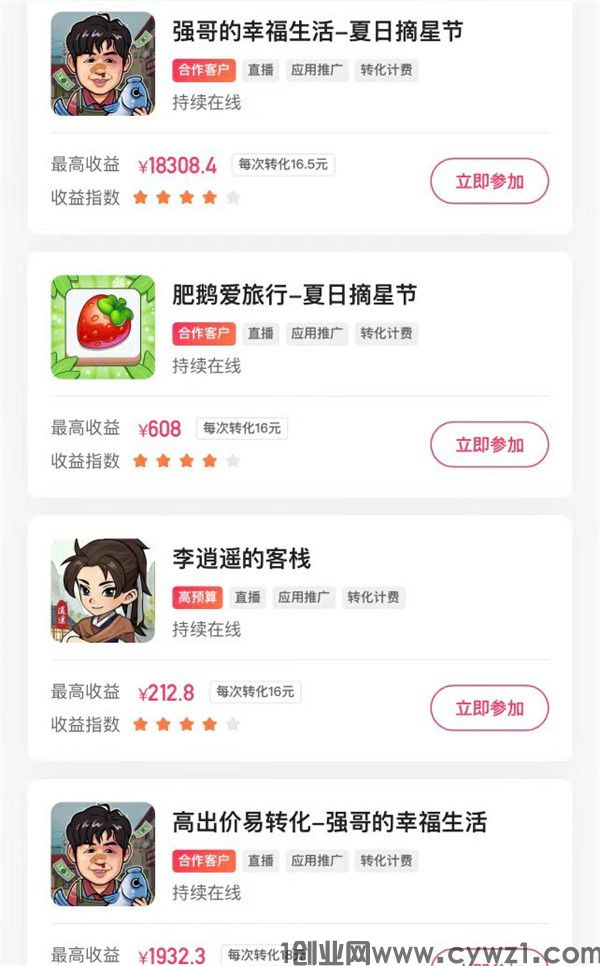The height and width of the screenshot is (966, 600).
Task: Tap 立即参加 on 李逍遥的客栈 task
Action: tap(489, 708)
